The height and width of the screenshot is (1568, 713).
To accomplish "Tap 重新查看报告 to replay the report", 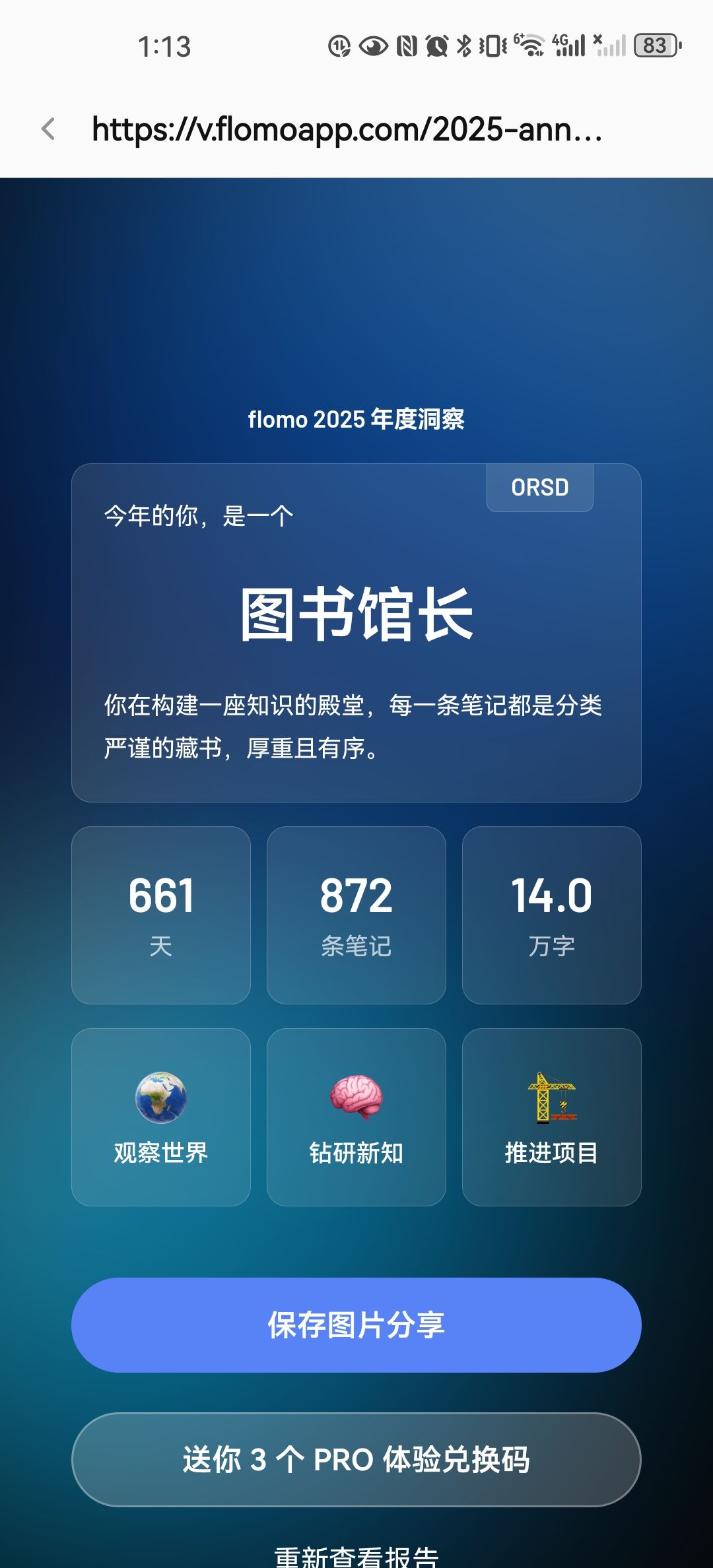I will point(356,1556).
